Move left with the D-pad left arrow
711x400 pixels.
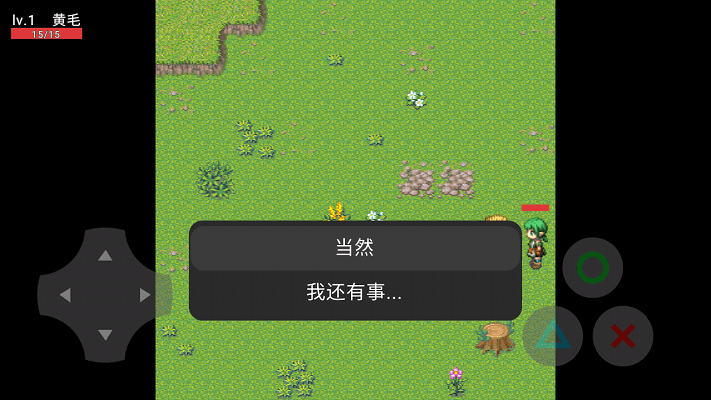tap(65, 295)
